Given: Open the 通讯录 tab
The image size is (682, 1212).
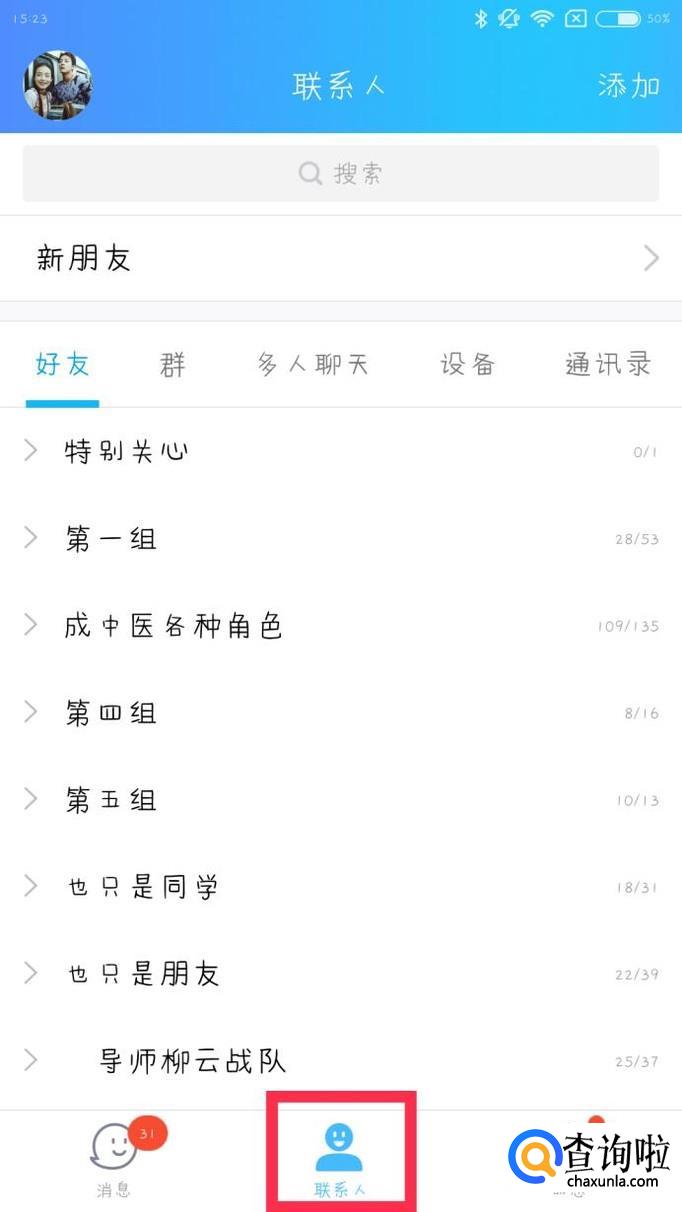Looking at the screenshot, I should click(608, 364).
